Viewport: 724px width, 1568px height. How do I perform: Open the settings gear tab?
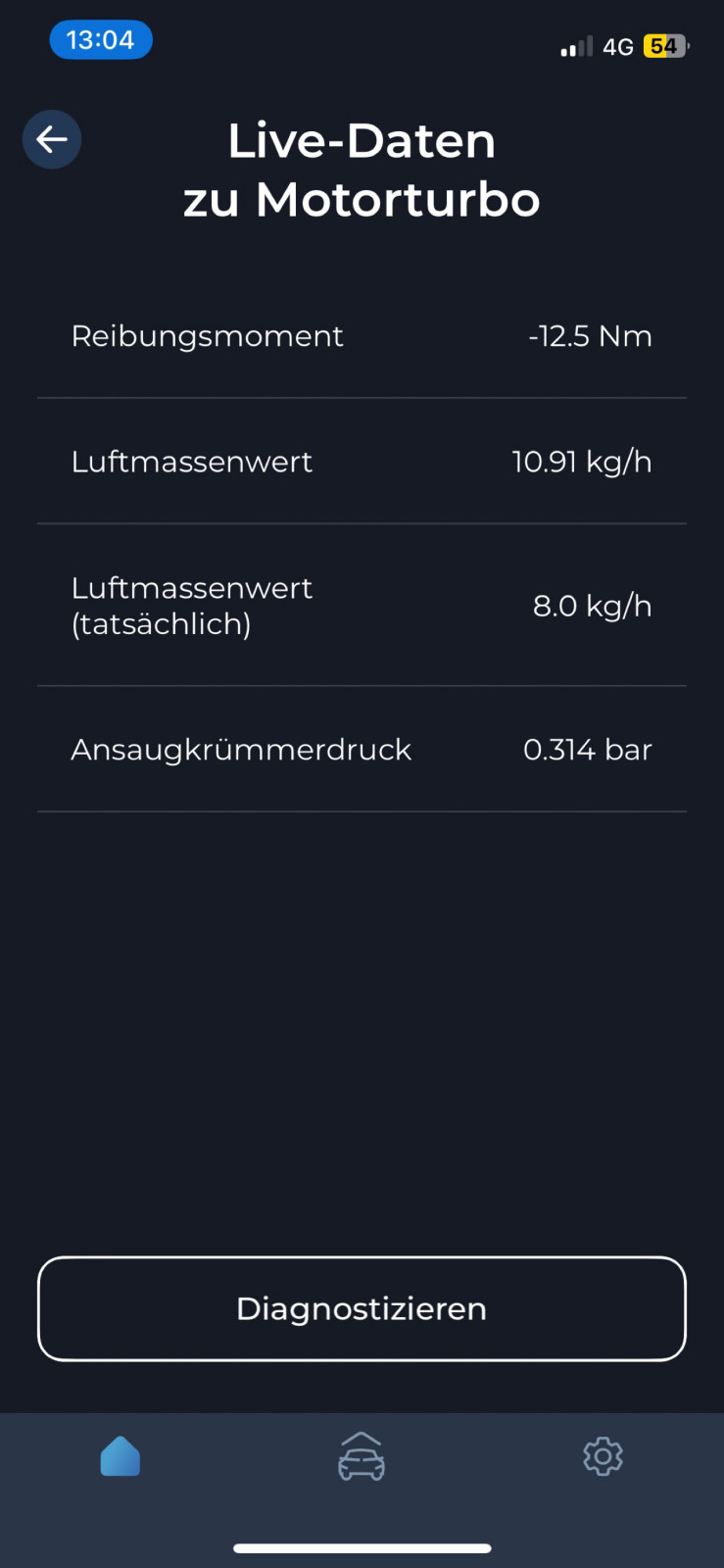(x=603, y=1456)
